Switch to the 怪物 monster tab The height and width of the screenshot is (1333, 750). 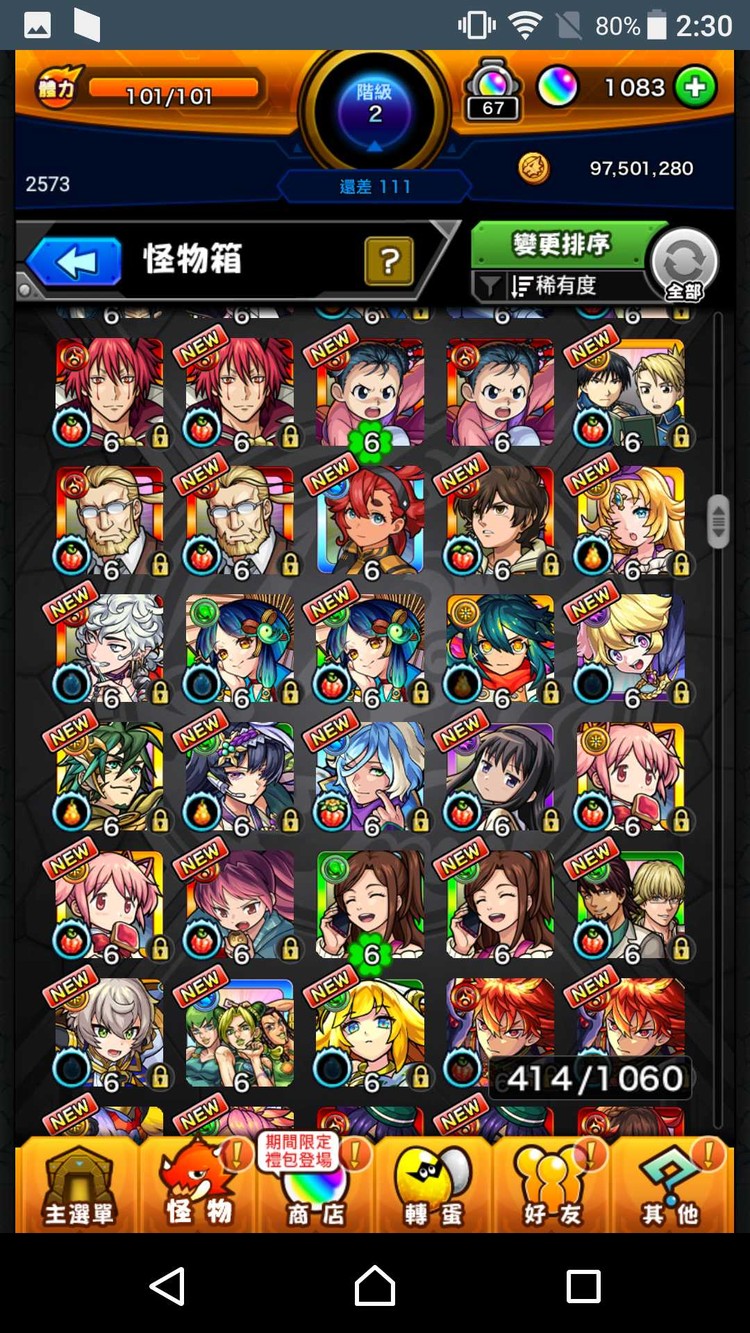tap(198, 1186)
